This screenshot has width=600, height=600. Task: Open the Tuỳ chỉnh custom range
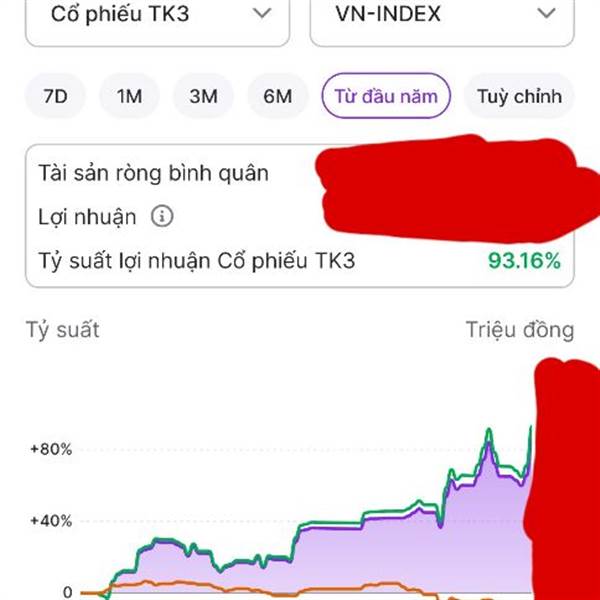519,97
